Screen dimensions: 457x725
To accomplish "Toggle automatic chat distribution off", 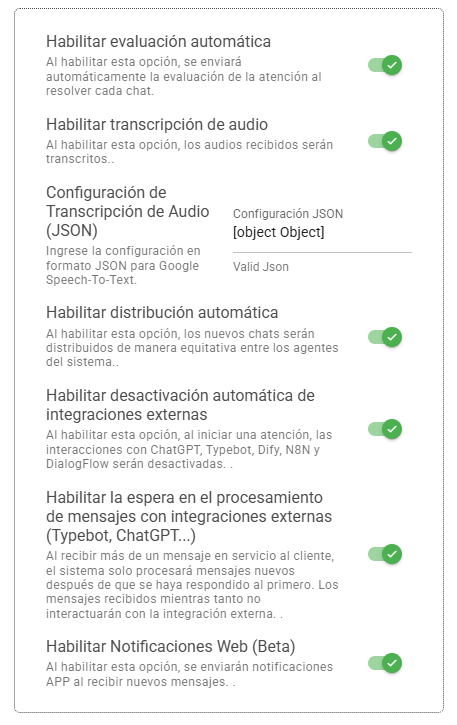I will [x=385, y=337].
